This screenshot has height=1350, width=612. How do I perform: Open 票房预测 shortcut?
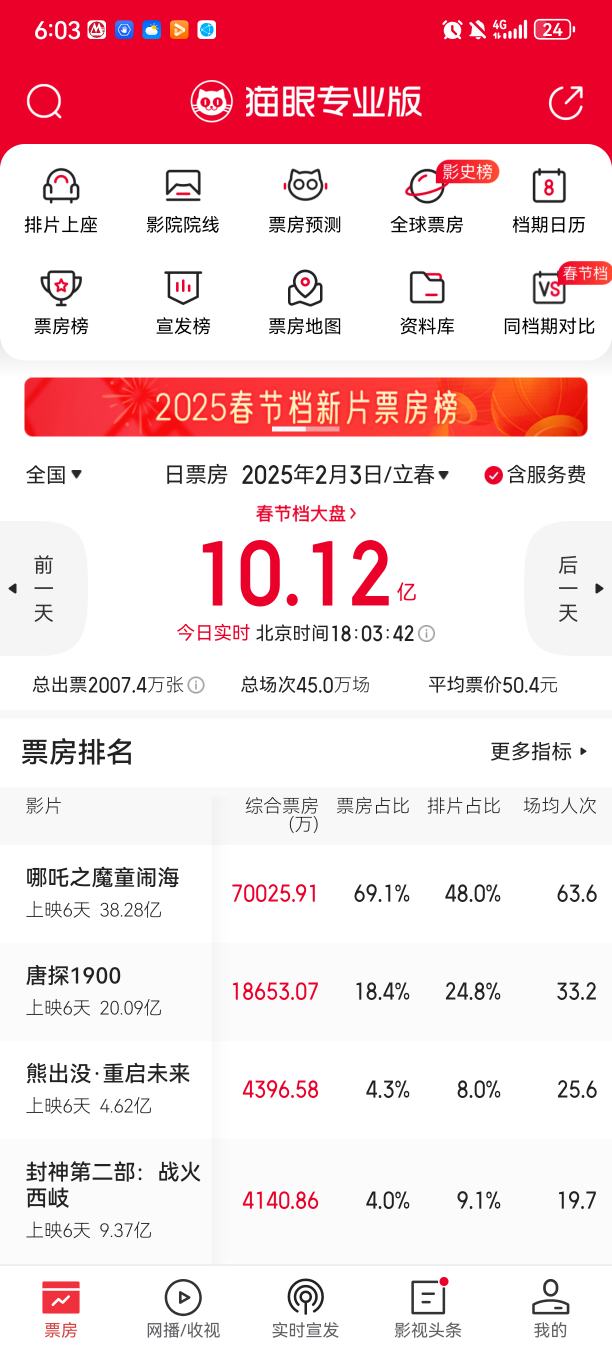pyautogui.click(x=305, y=201)
